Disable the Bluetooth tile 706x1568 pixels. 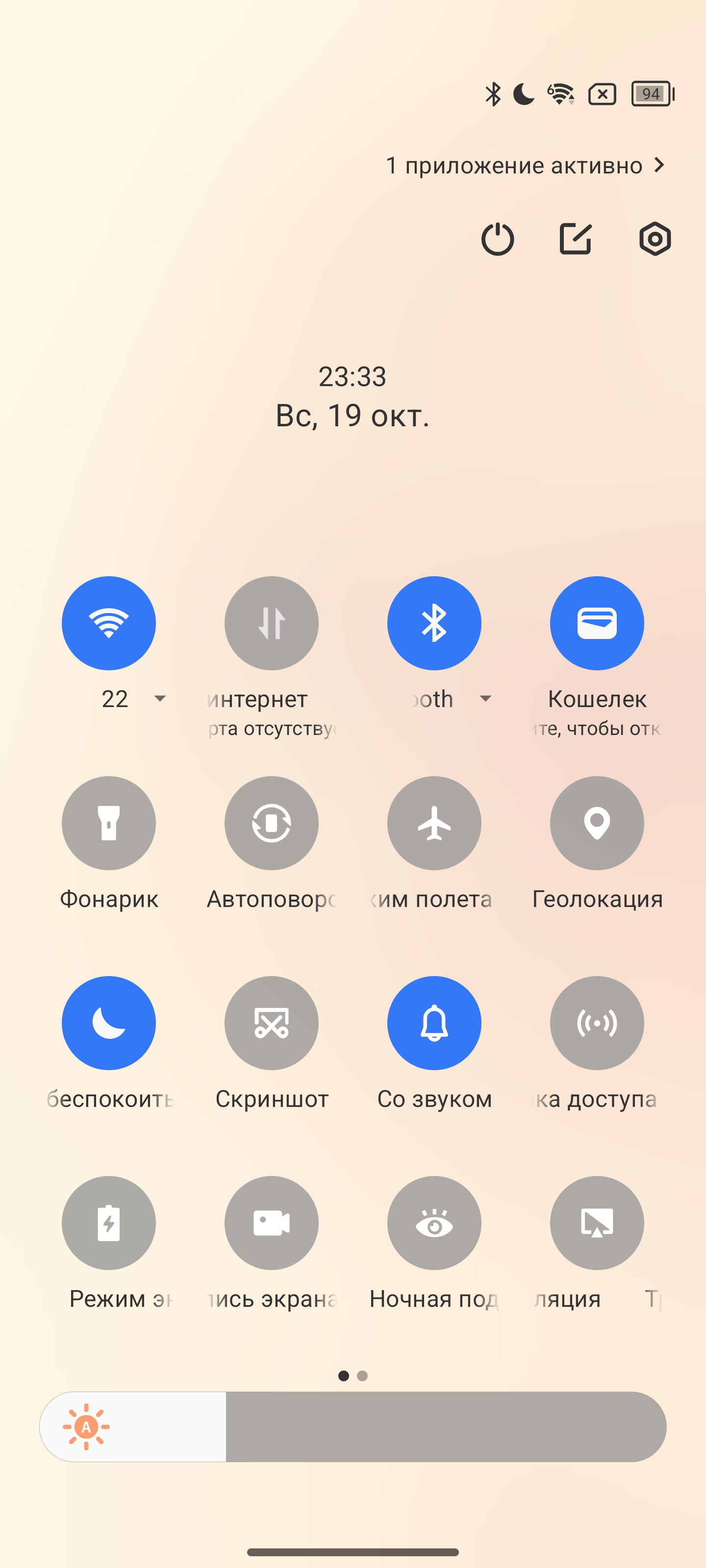pos(434,623)
